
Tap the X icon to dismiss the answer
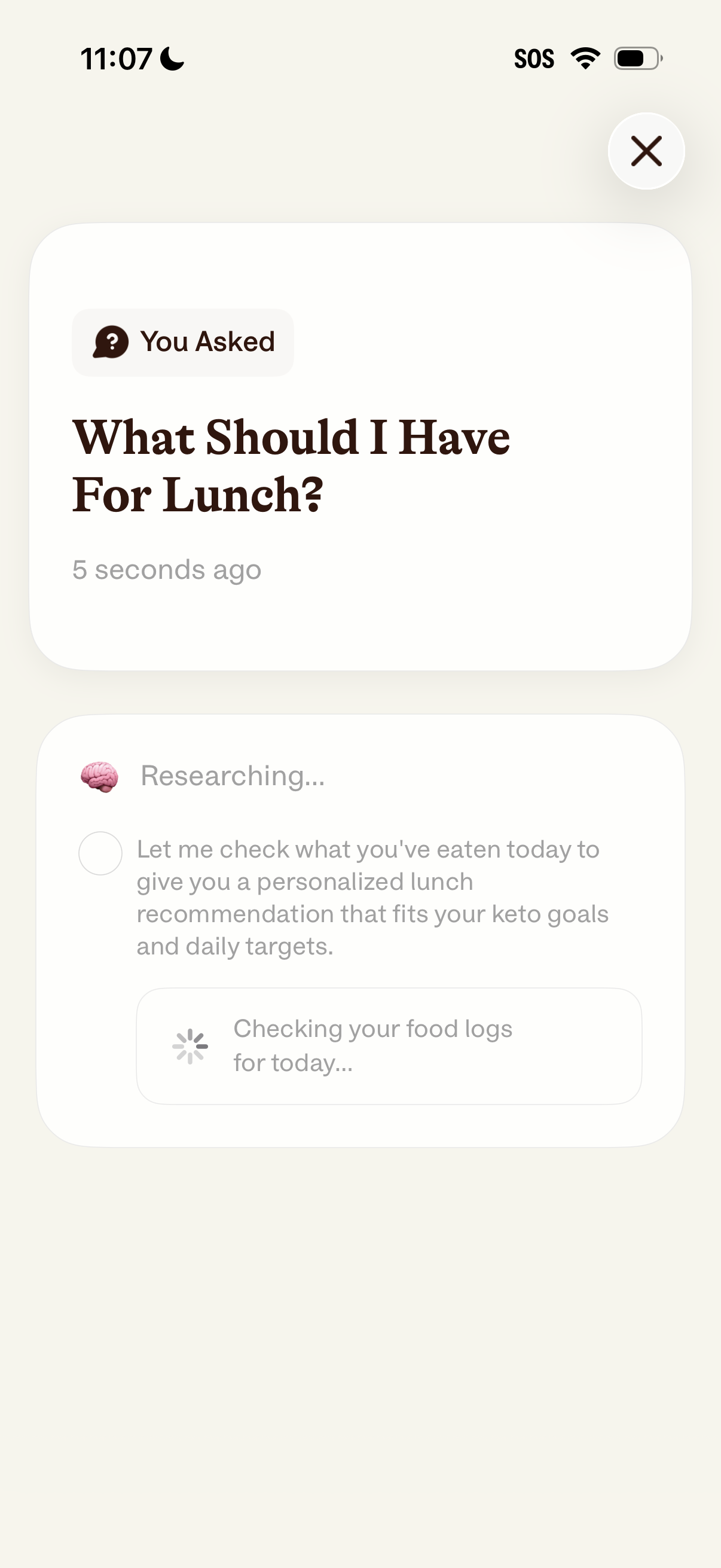[645, 151]
